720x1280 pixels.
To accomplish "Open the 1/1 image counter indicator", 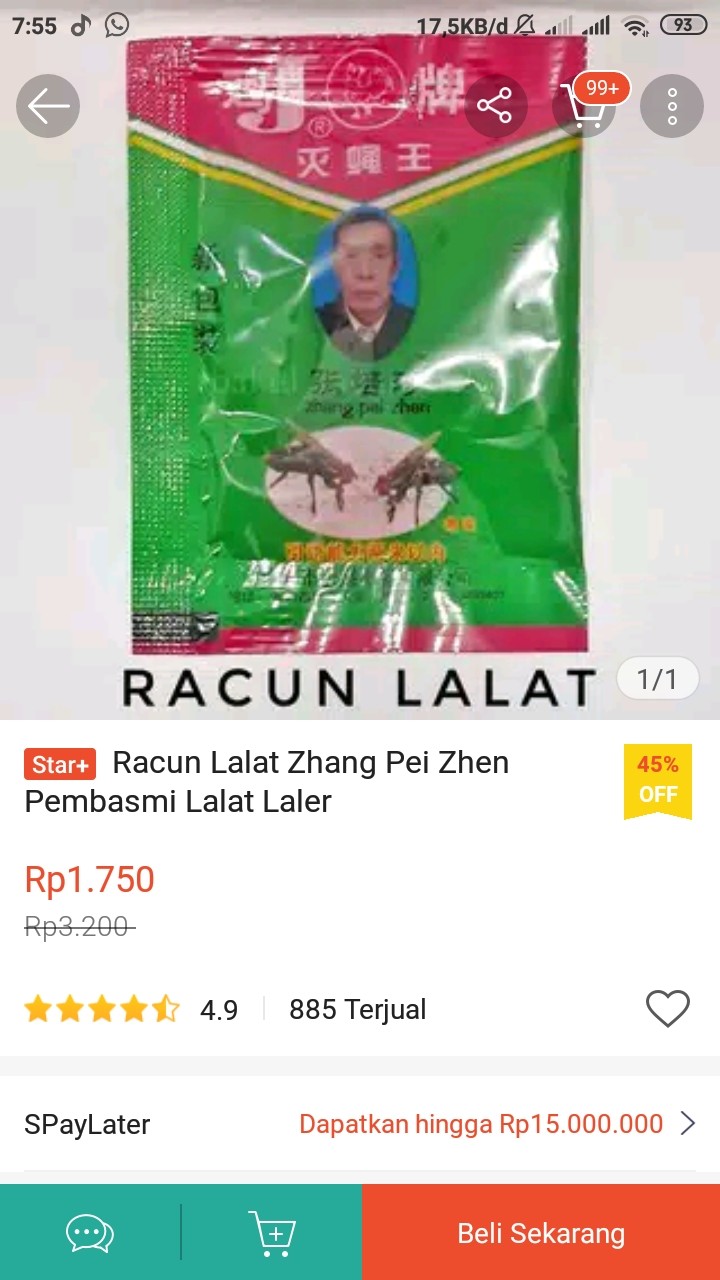I will pos(658,678).
